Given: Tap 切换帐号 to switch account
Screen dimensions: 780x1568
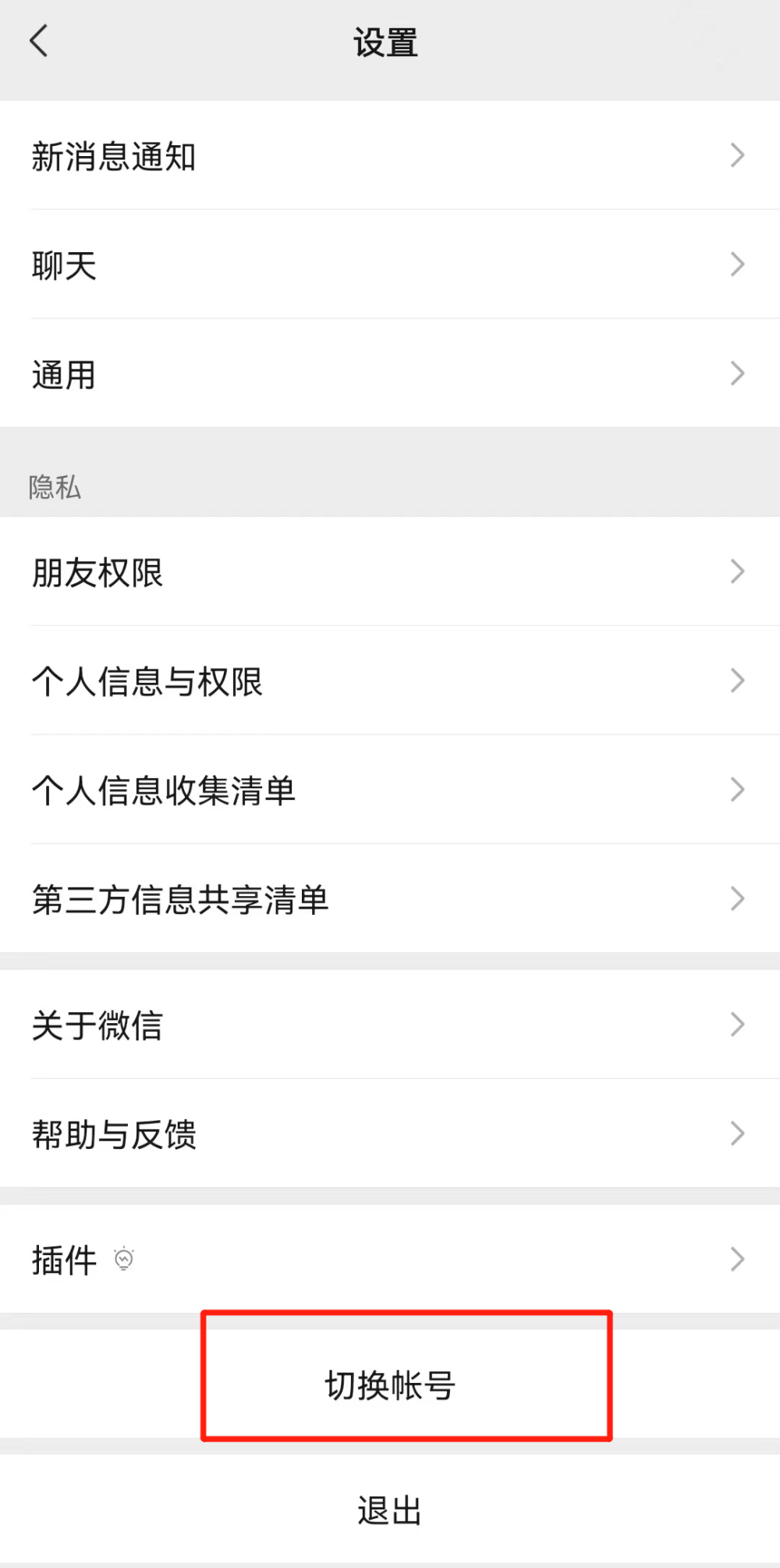Looking at the screenshot, I should 390,1385.
